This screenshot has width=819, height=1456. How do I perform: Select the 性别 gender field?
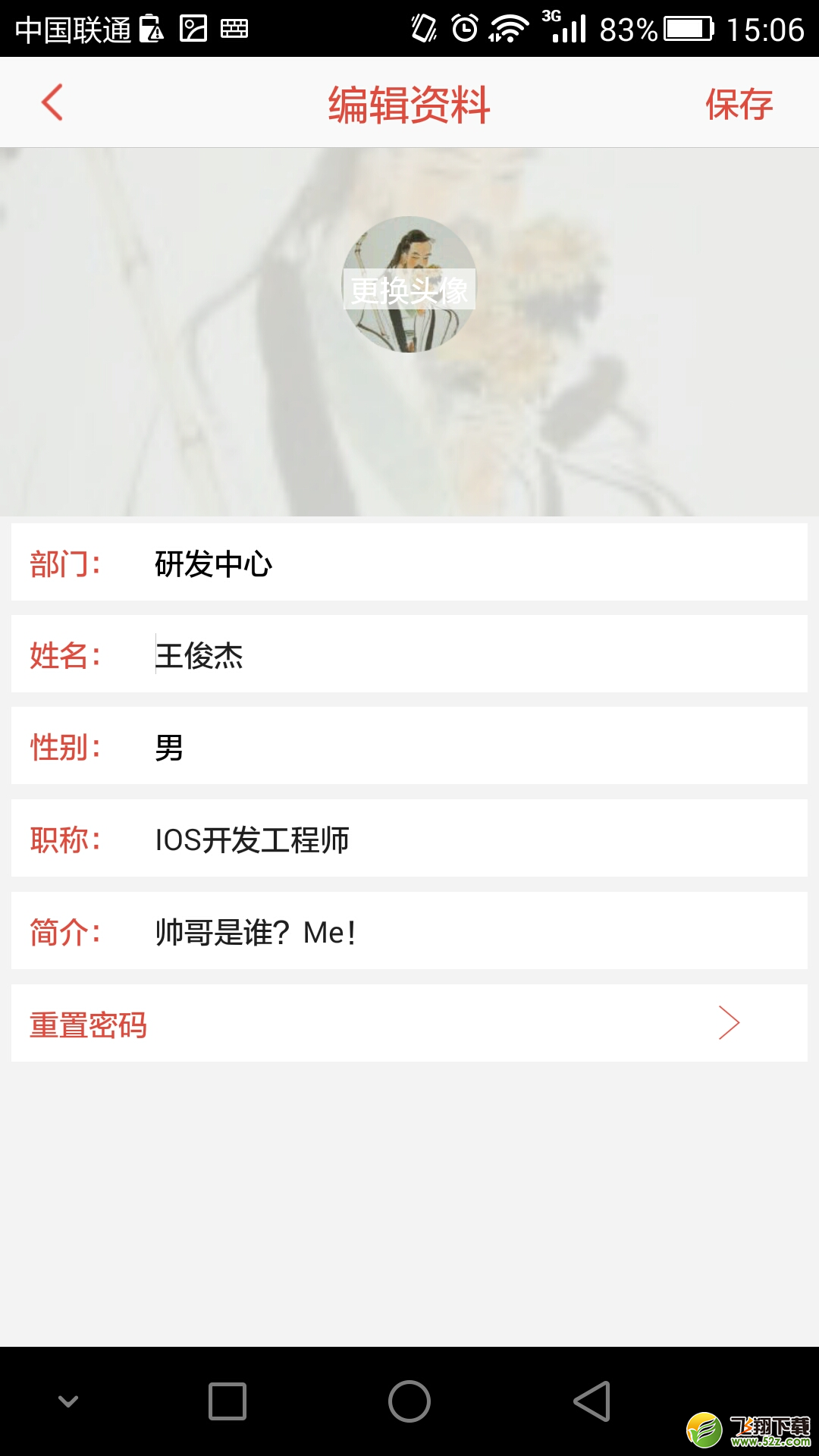[409, 746]
